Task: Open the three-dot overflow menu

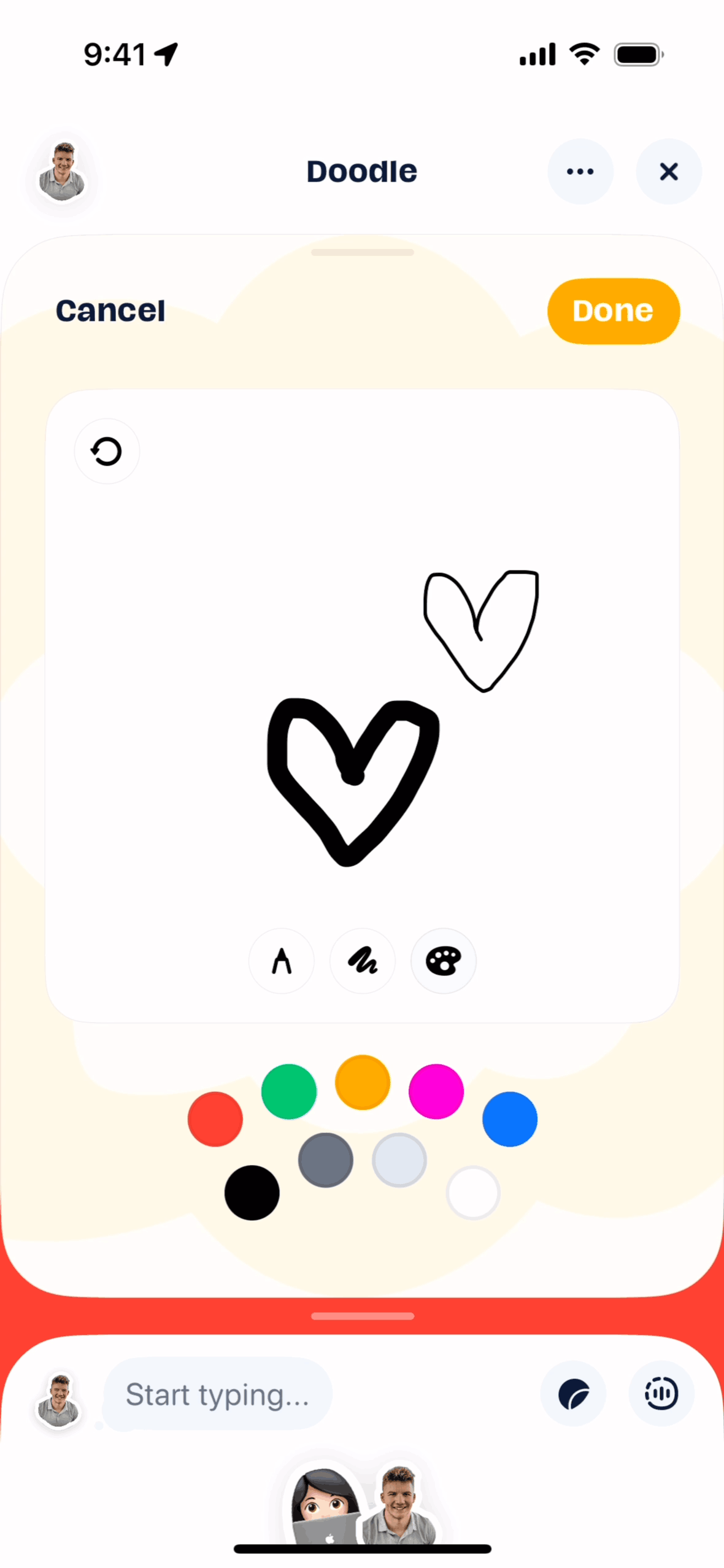Action: click(580, 172)
